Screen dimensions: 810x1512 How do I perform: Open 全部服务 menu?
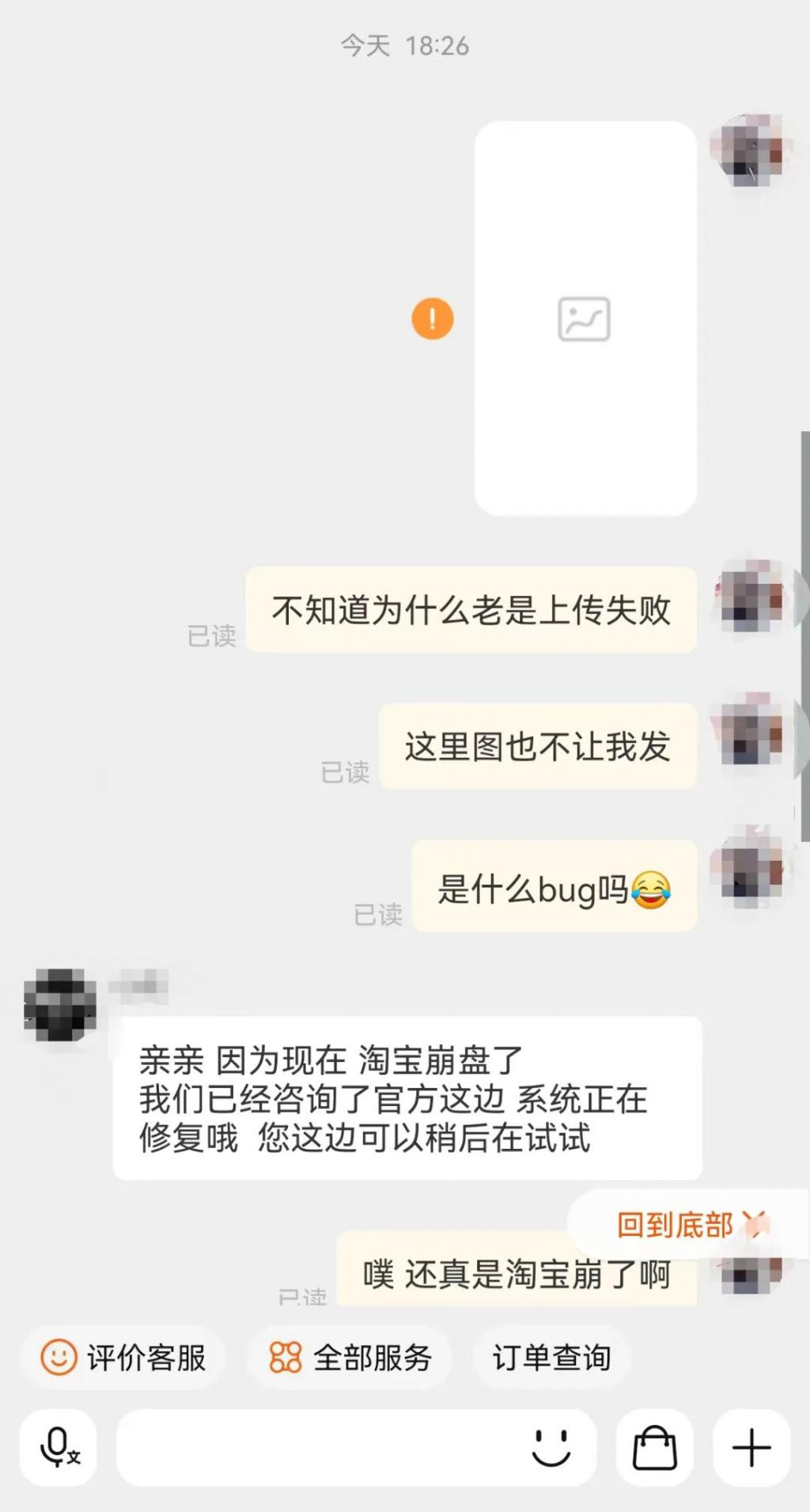click(x=350, y=1358)
